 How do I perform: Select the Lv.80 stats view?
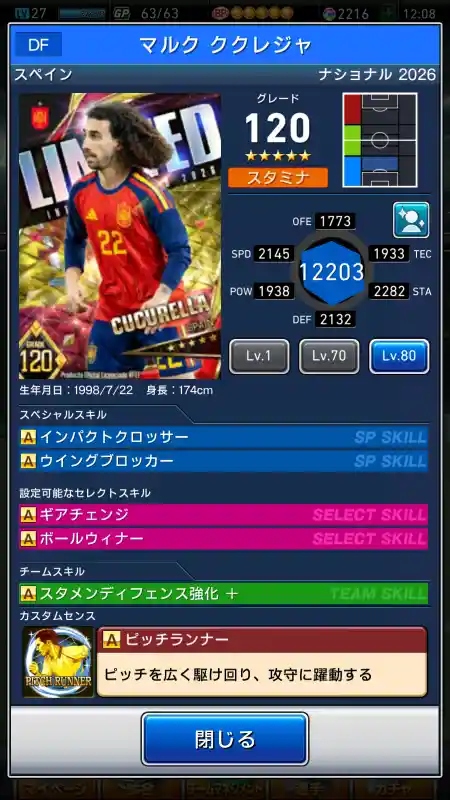click(x=399, y=356)
